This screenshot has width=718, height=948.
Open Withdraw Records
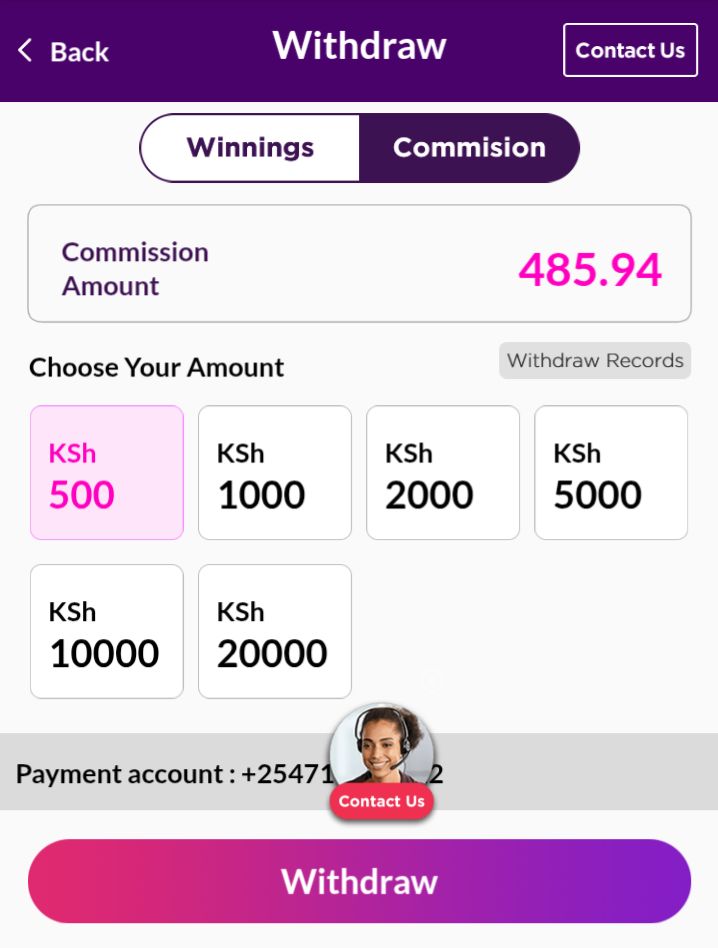tap(595, 361)
